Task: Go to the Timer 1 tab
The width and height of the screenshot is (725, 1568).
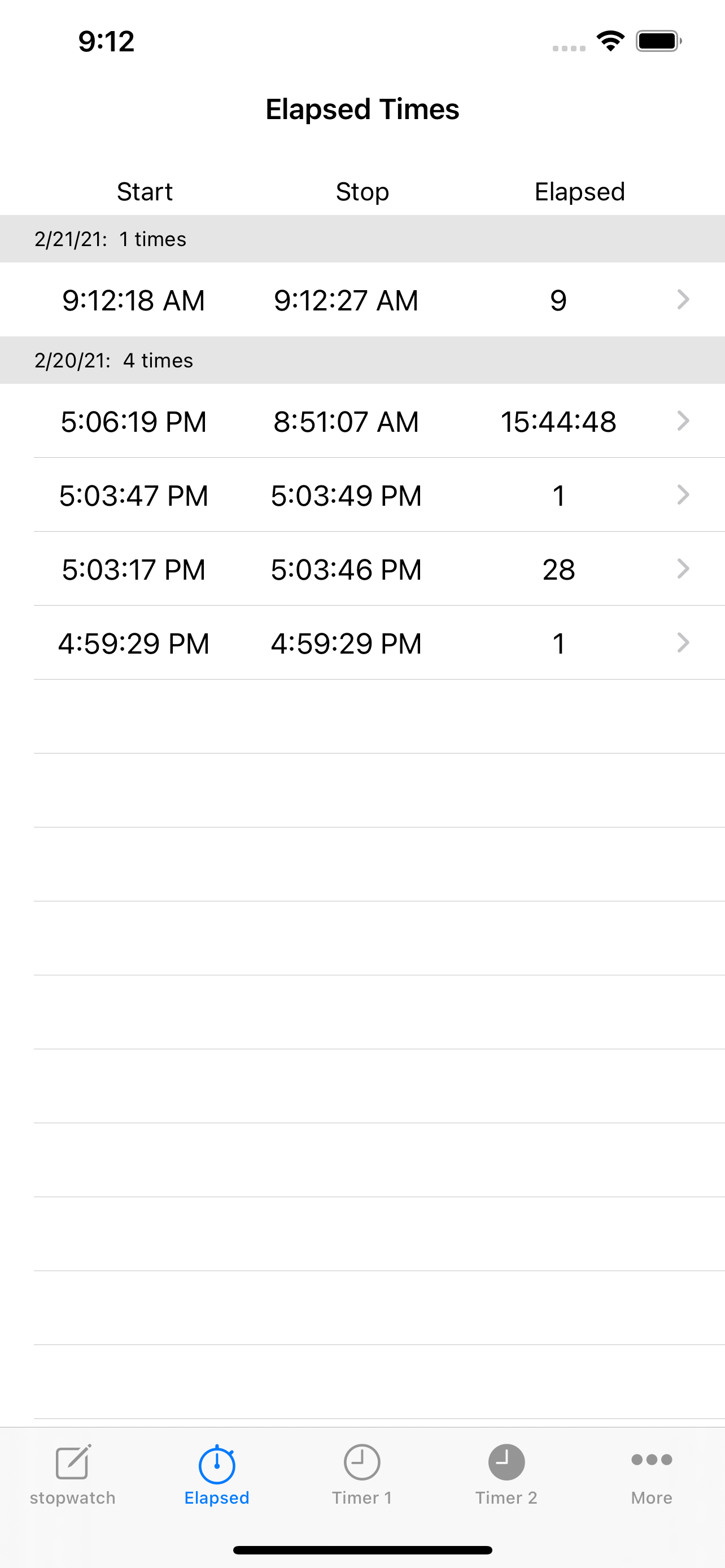Action: click(362, 1474)
